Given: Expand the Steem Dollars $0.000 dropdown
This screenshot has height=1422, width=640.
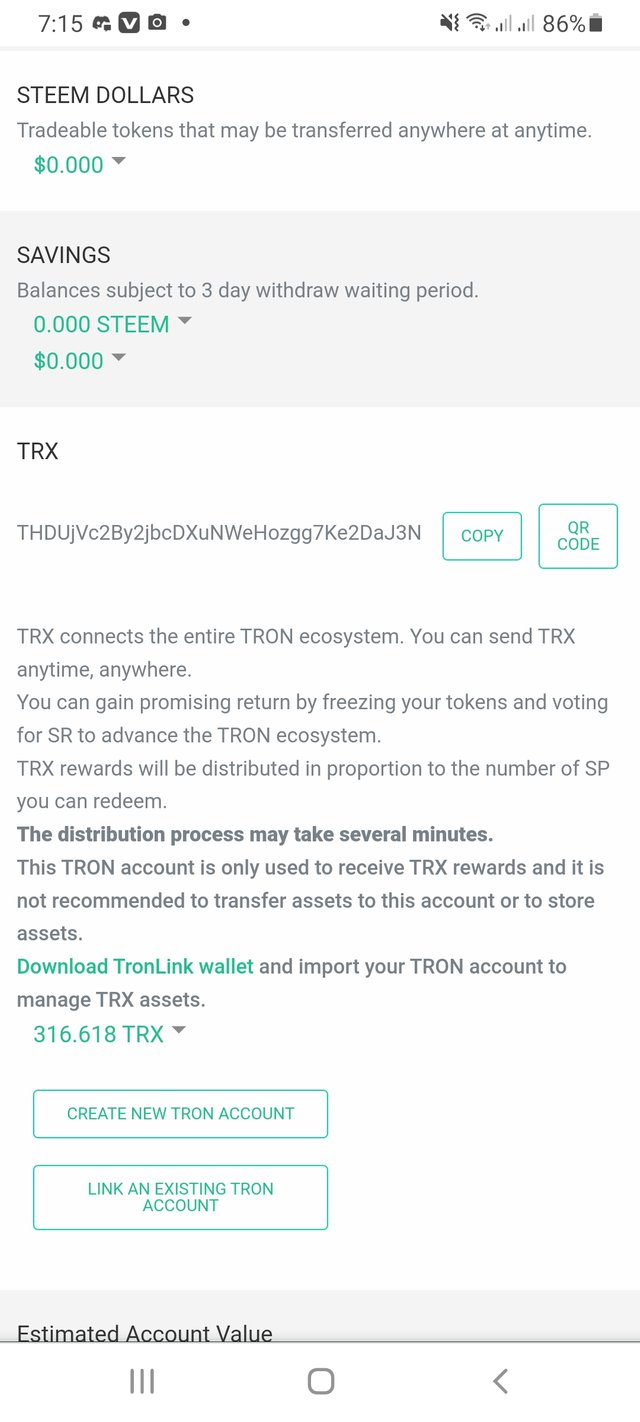Looking at the screenshot, I should (x=80, y=165).
